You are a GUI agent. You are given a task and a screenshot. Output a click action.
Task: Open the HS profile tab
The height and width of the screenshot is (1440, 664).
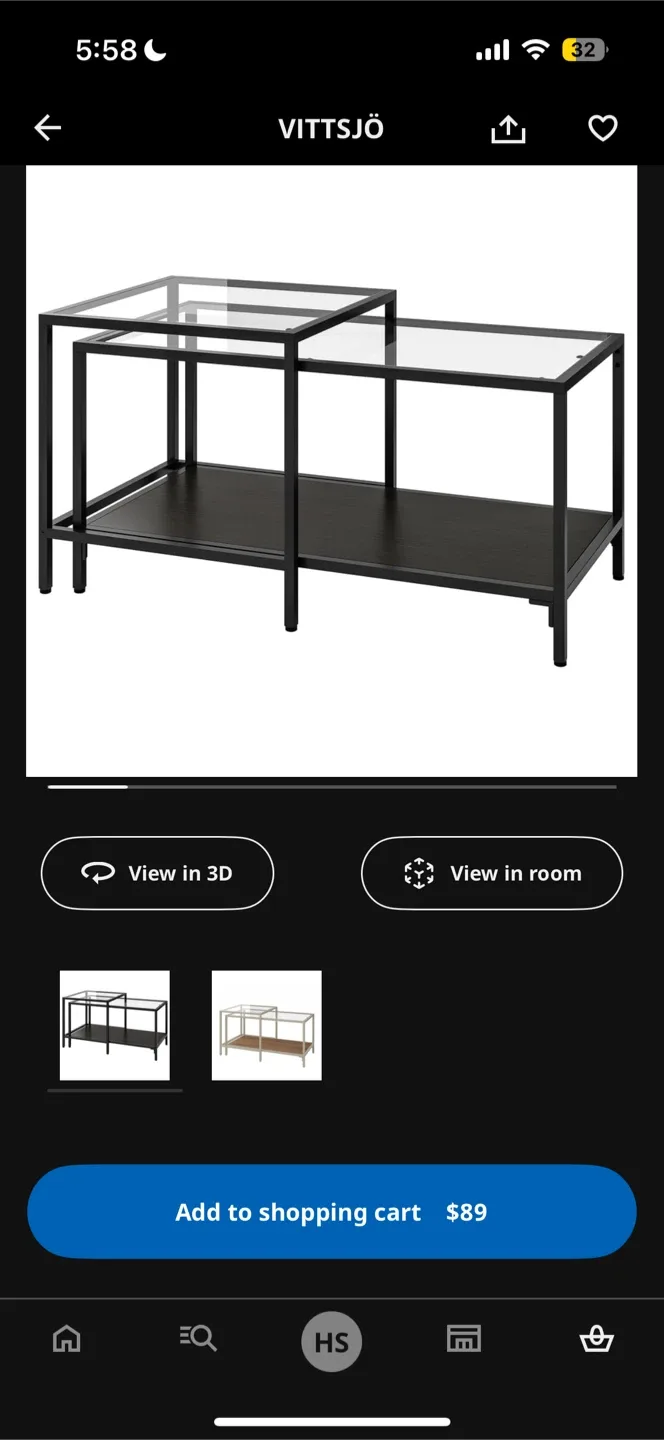tap(331, 1341)
